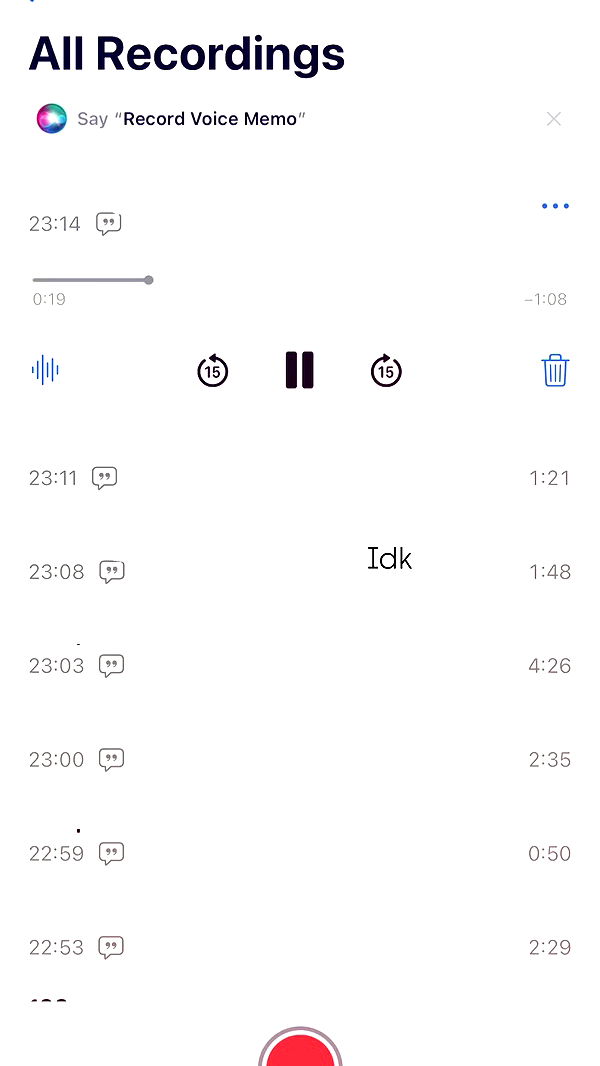This screenshot has width=600, height=1066.
Task: Delete the 23:14 recording
Action: click(555, 371)
